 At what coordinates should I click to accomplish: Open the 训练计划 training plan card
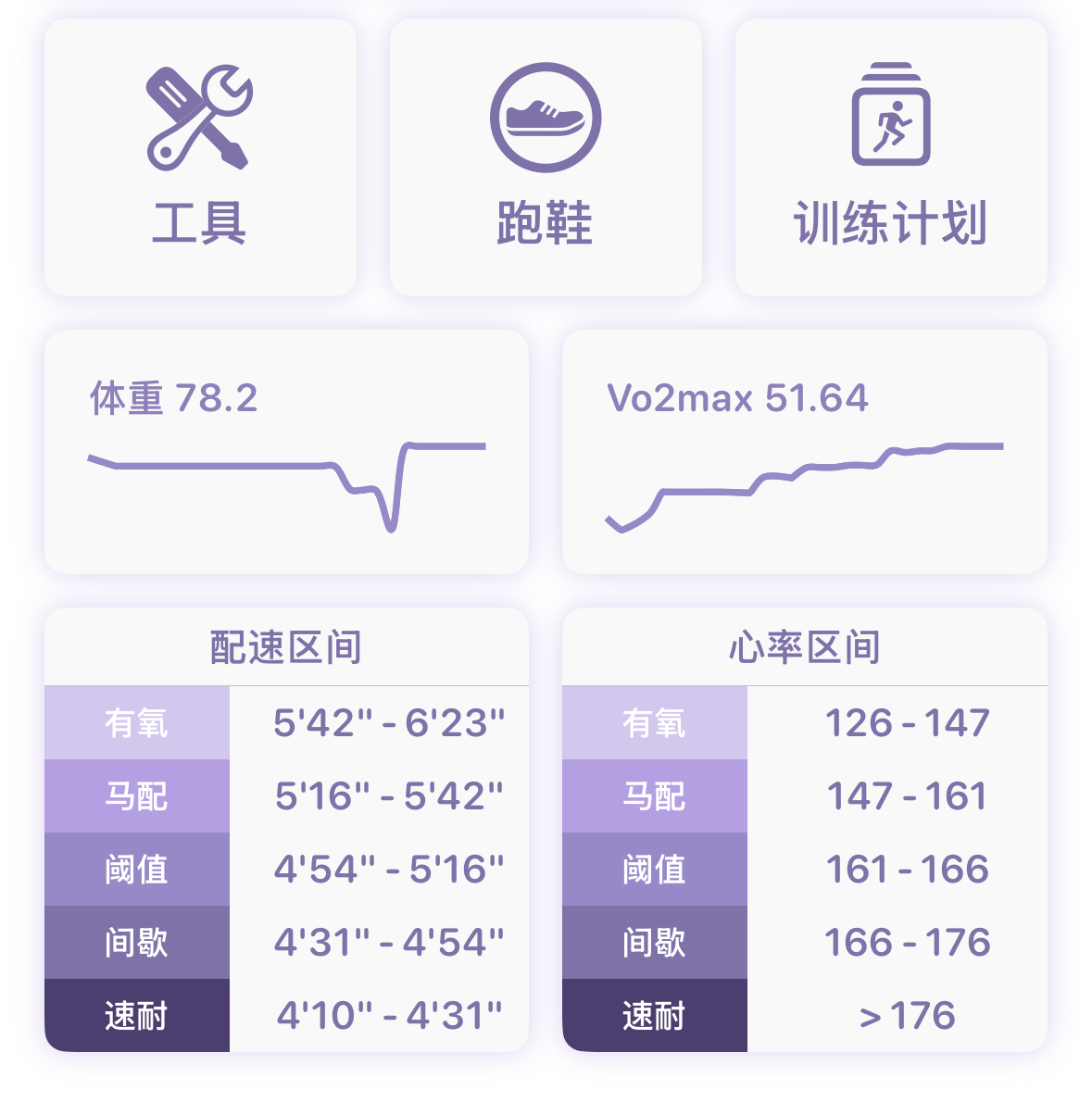891,157
